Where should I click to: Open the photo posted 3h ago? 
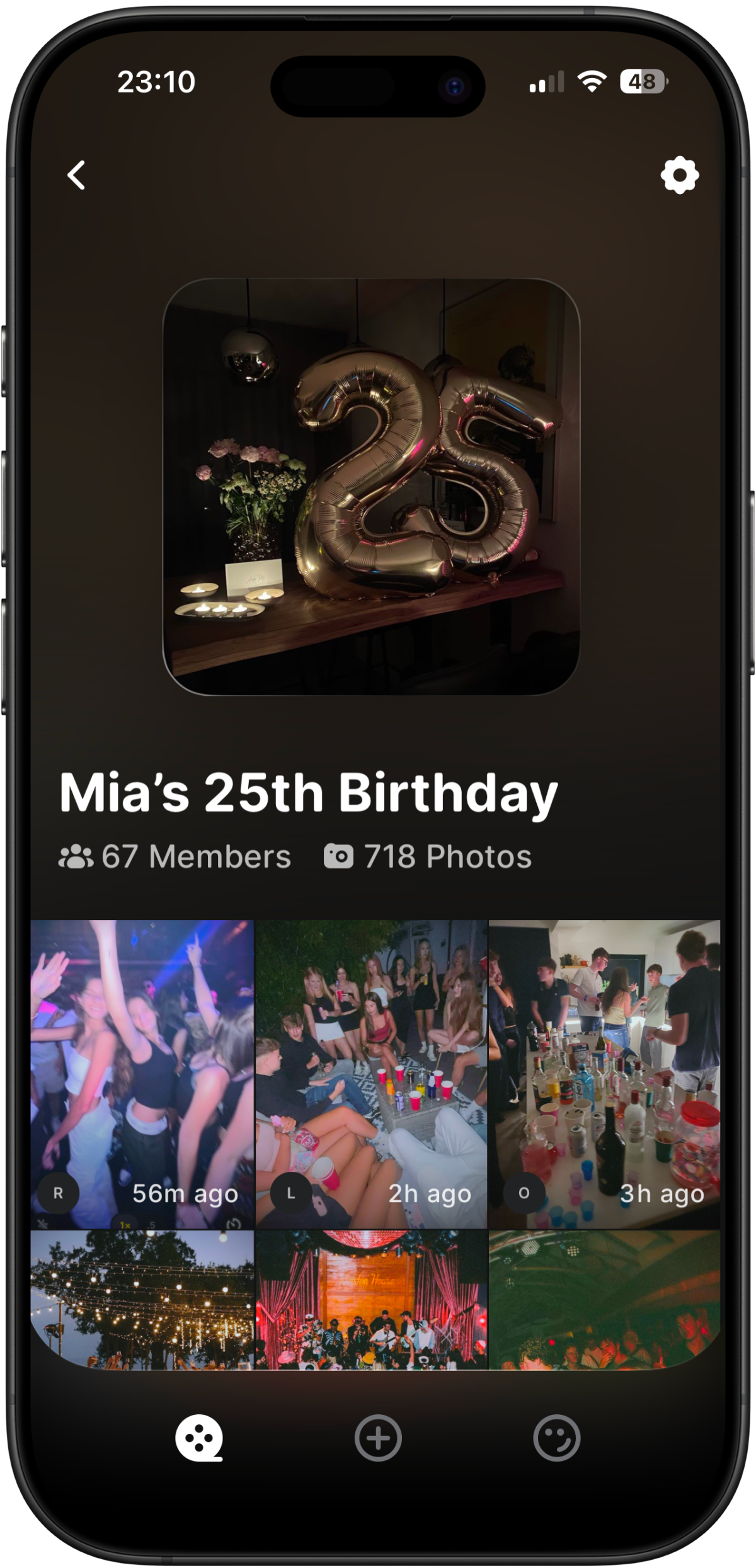click(x=604, y=1074)
